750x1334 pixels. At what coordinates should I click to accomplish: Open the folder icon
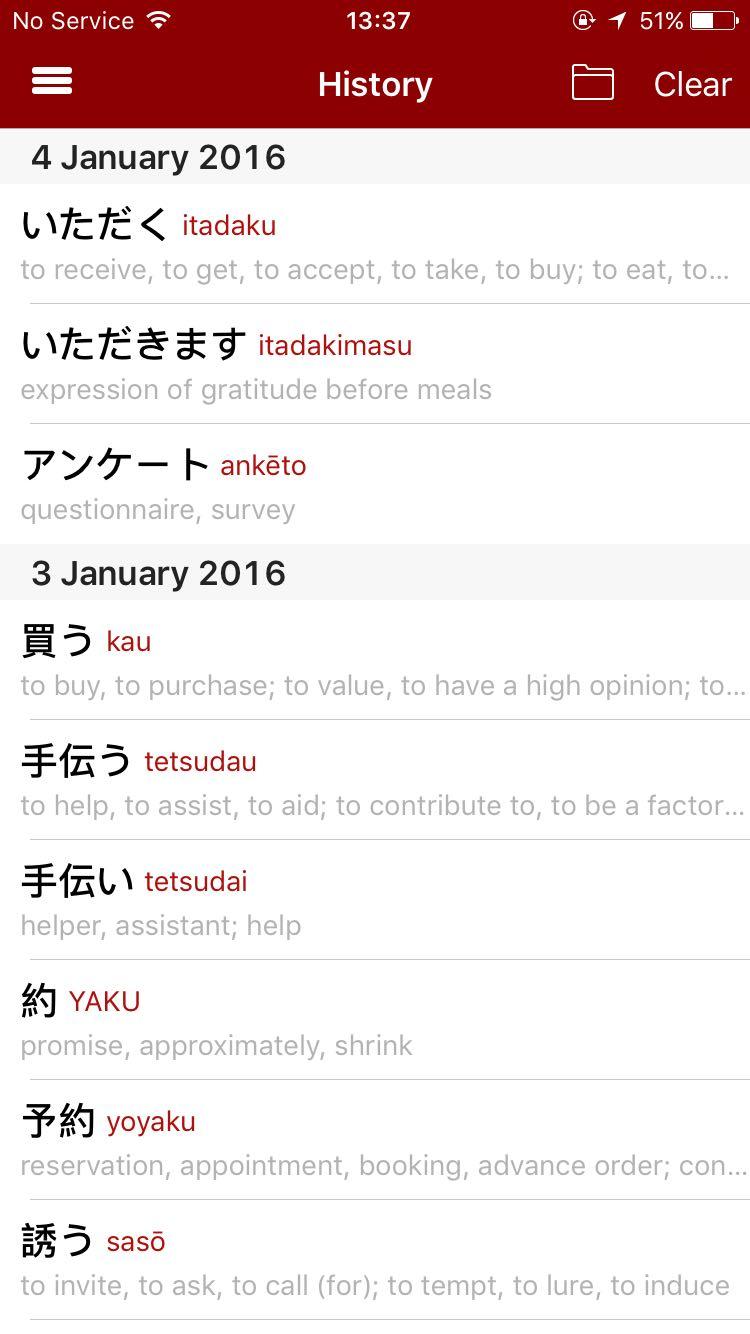click(x=592, y=83)
